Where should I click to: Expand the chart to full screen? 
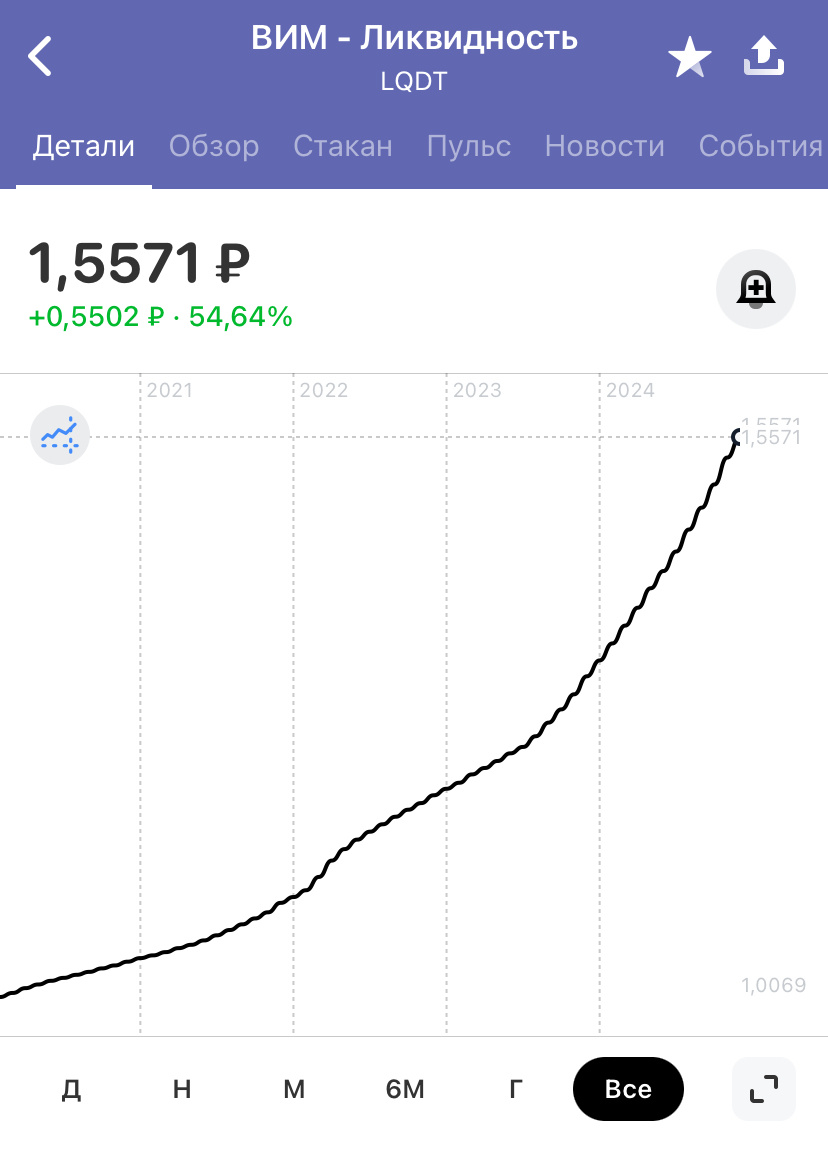click(764, 1089)
